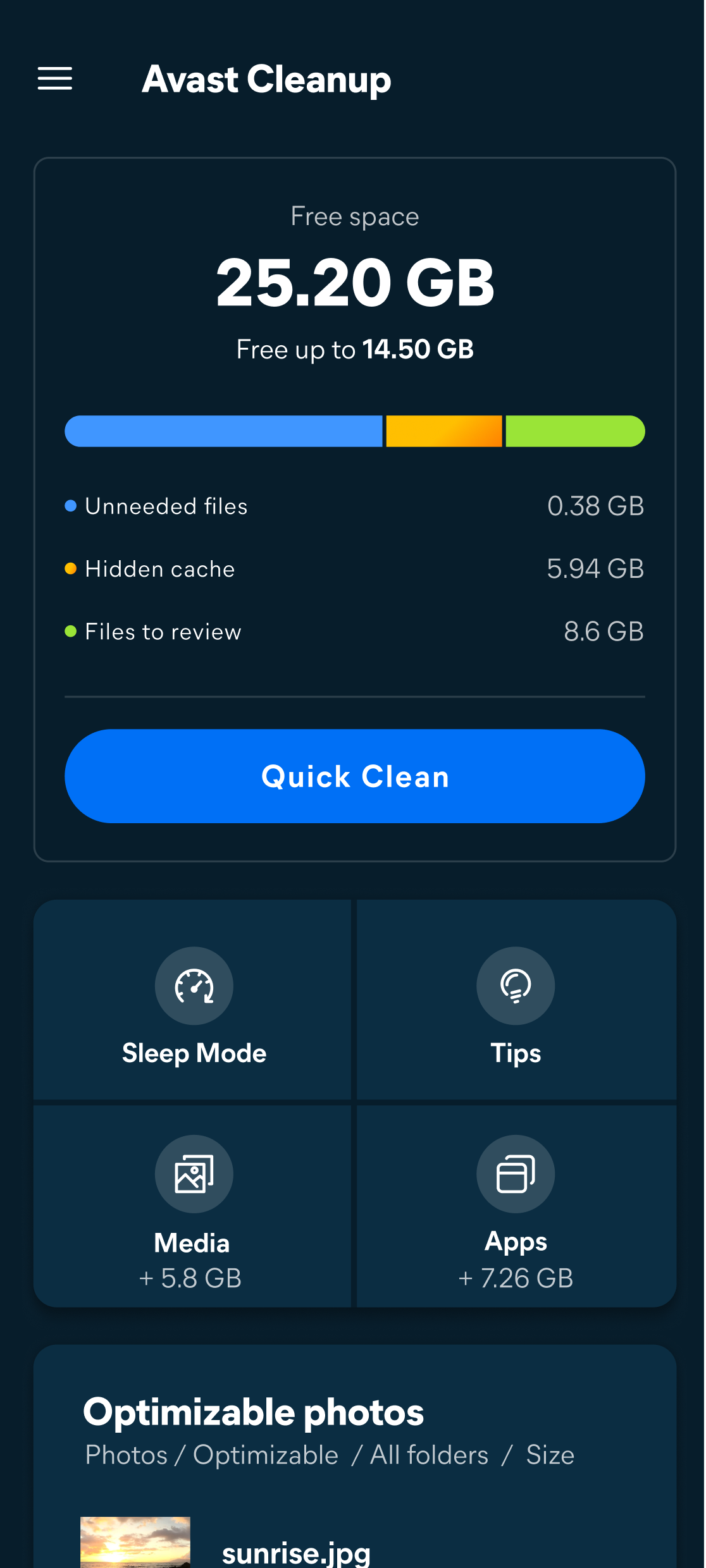This screenshot has height=1568, width=706.
Task: Open Tips via the lightbulb icon
Action: coord(516,986)
